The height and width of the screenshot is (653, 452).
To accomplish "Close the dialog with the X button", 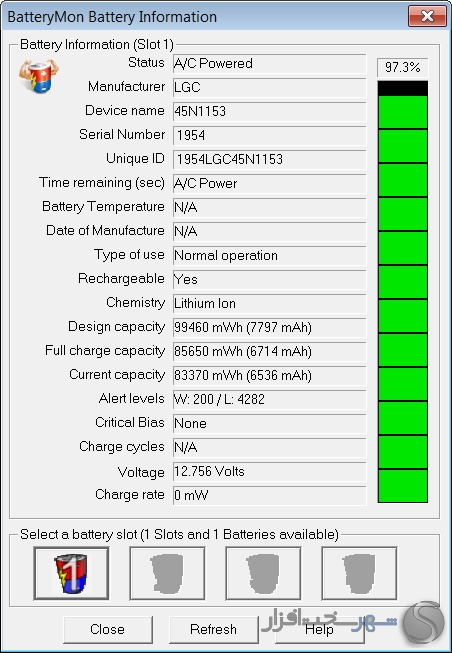I will point(427,16).
